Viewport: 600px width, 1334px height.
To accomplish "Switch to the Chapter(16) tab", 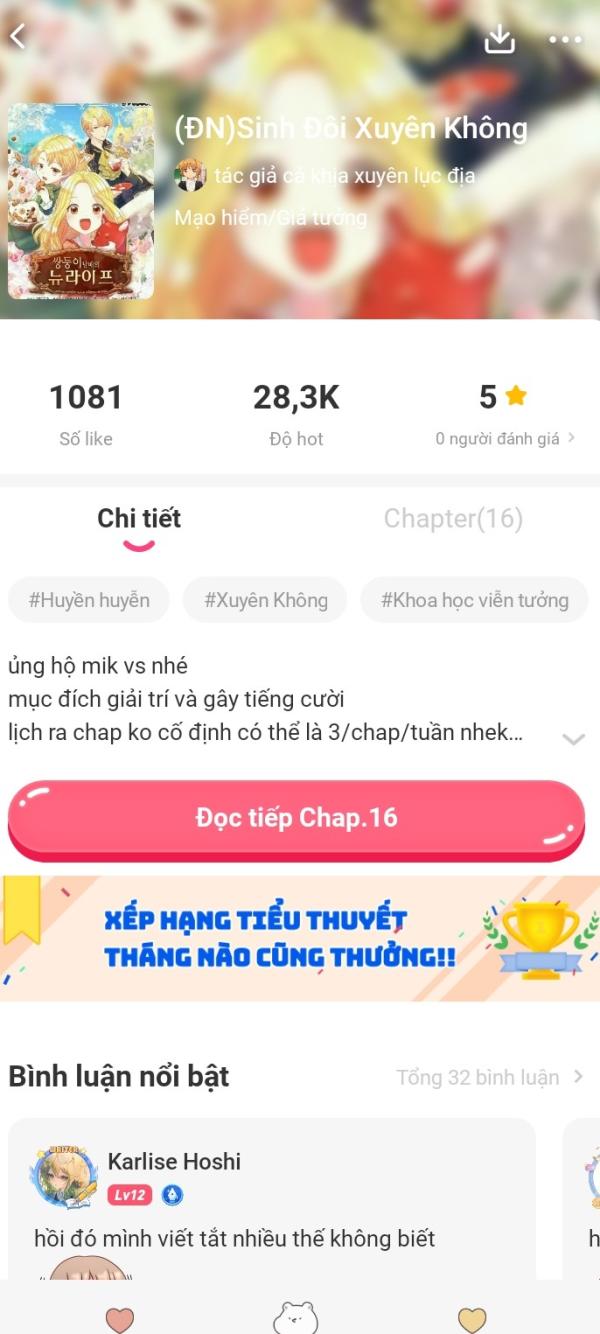I will tap(453, 518).
